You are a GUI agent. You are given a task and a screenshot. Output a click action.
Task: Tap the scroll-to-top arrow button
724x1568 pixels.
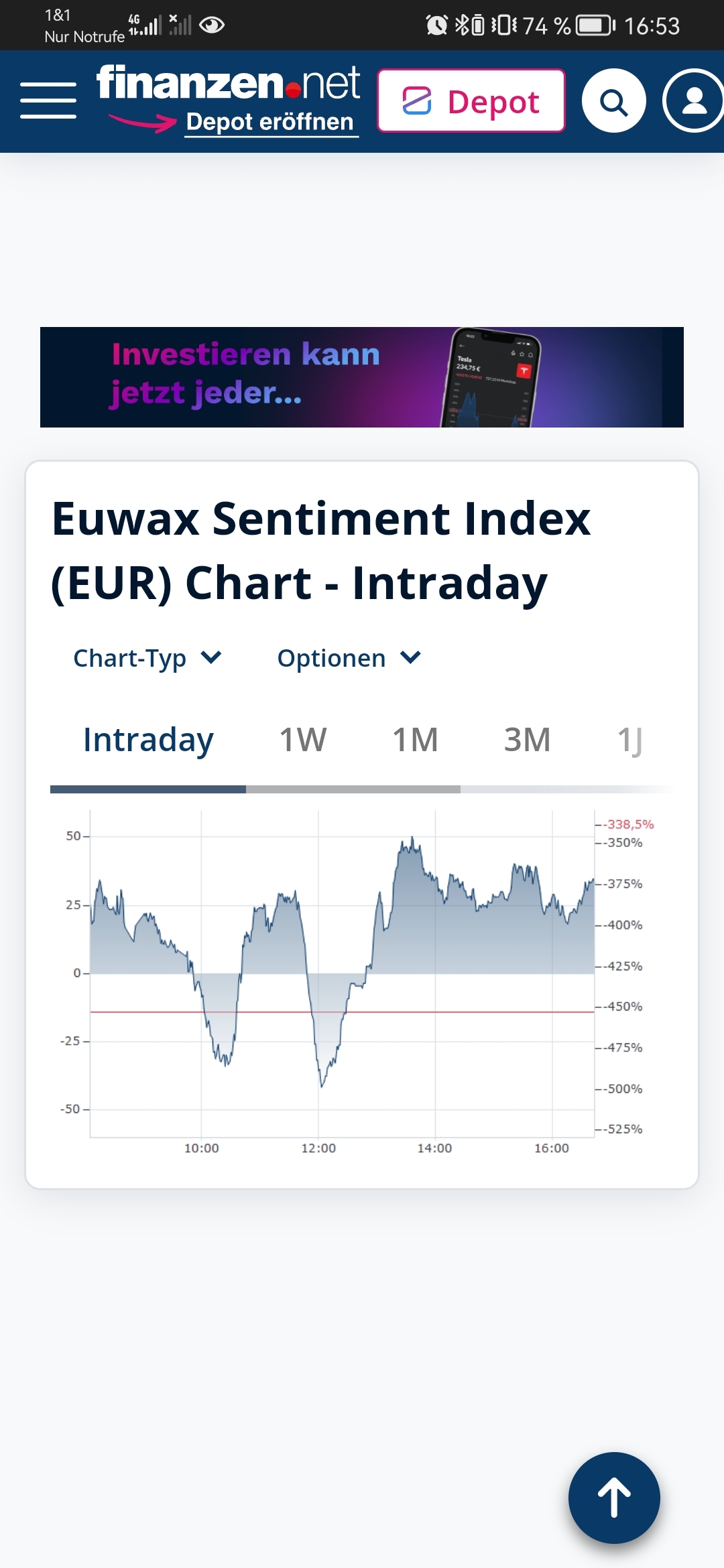click(613, 1498)
